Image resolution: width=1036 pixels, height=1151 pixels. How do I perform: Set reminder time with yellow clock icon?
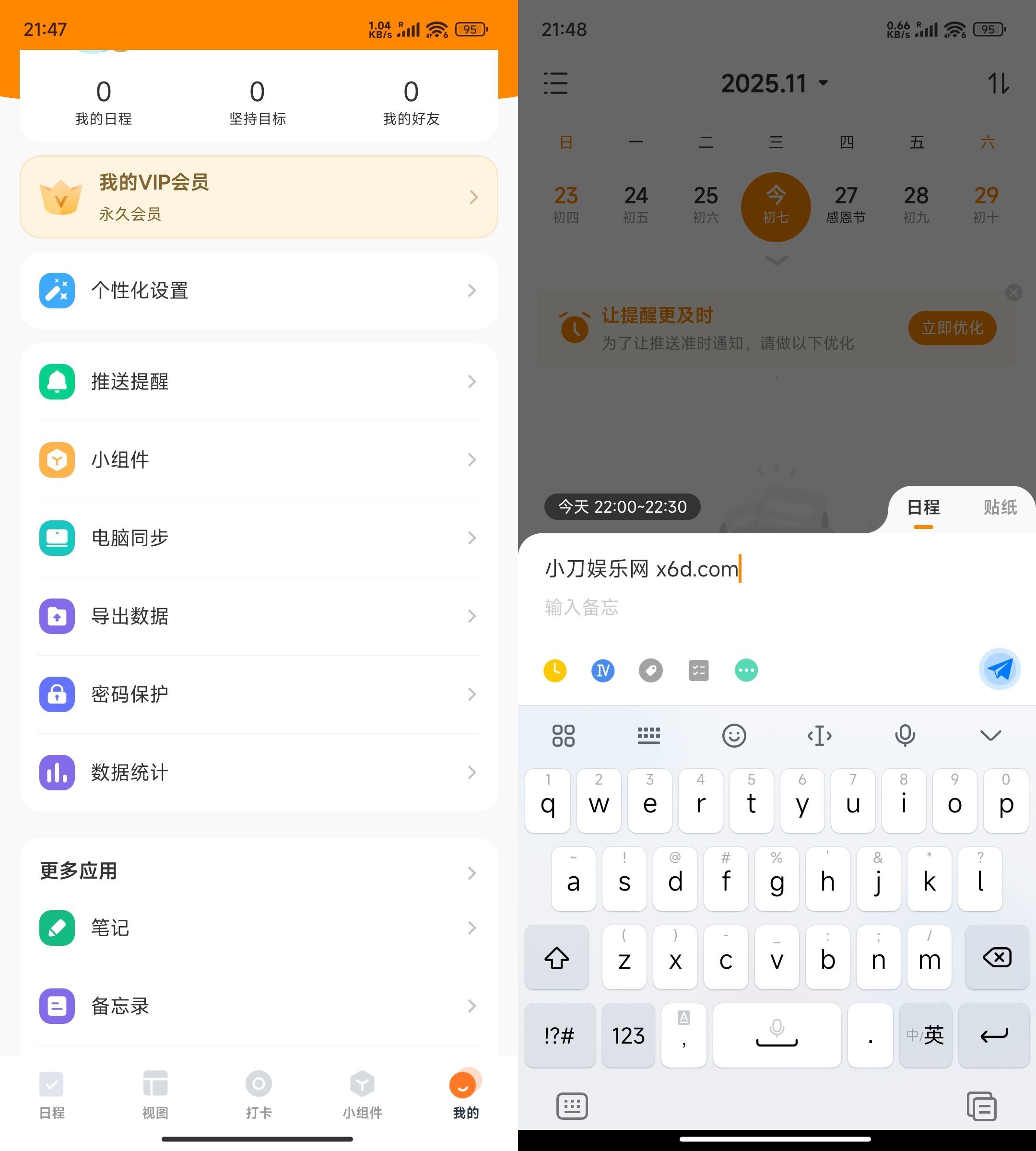pyautogui.click(x=555, y=670)
